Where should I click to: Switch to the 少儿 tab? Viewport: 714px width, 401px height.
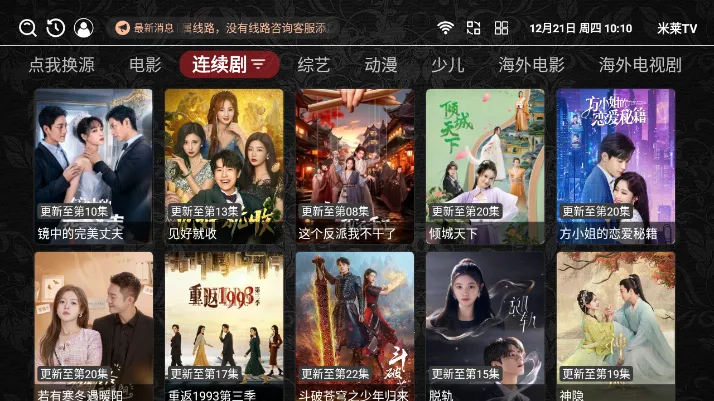coord(448,65)
